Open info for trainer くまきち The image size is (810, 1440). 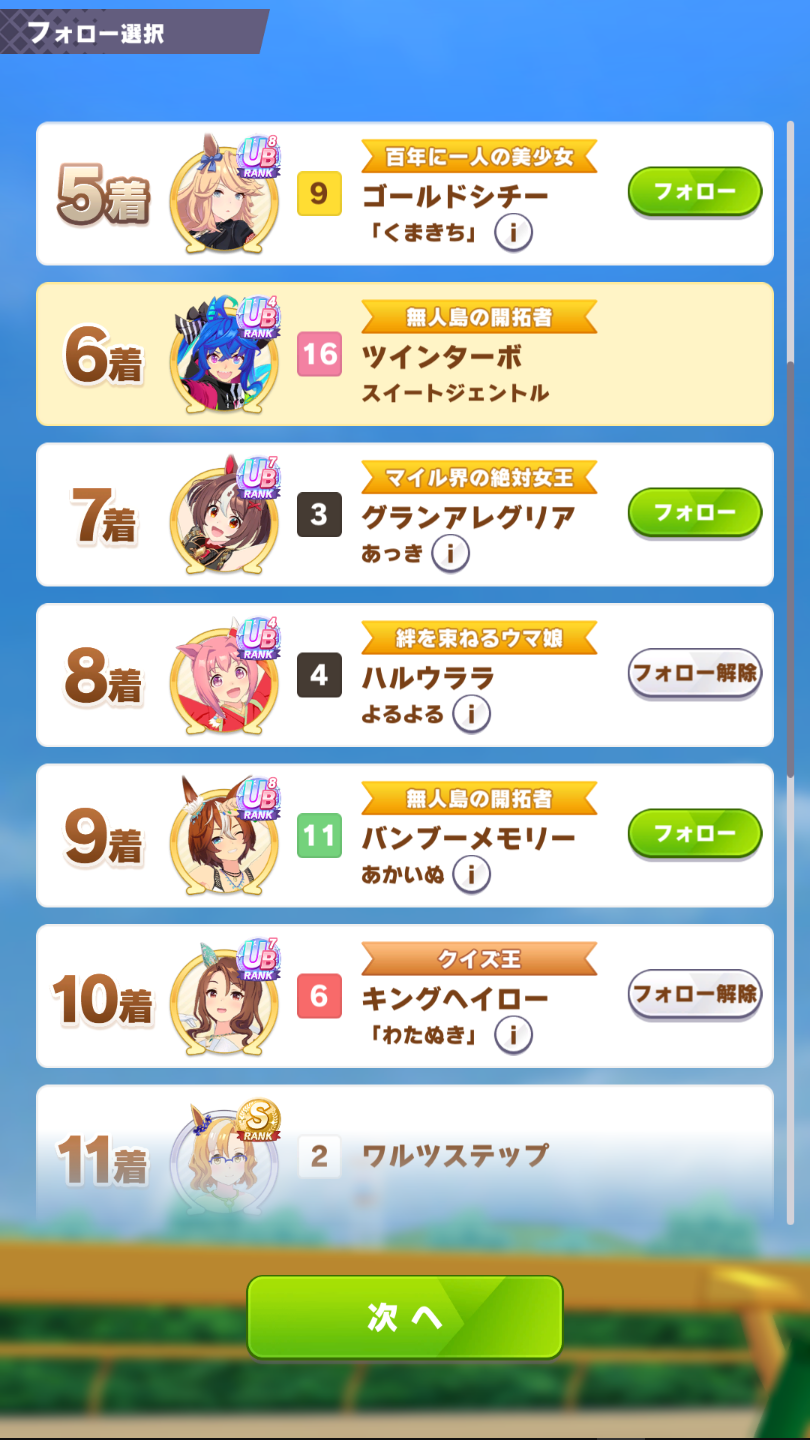click(x=513, y=233)
